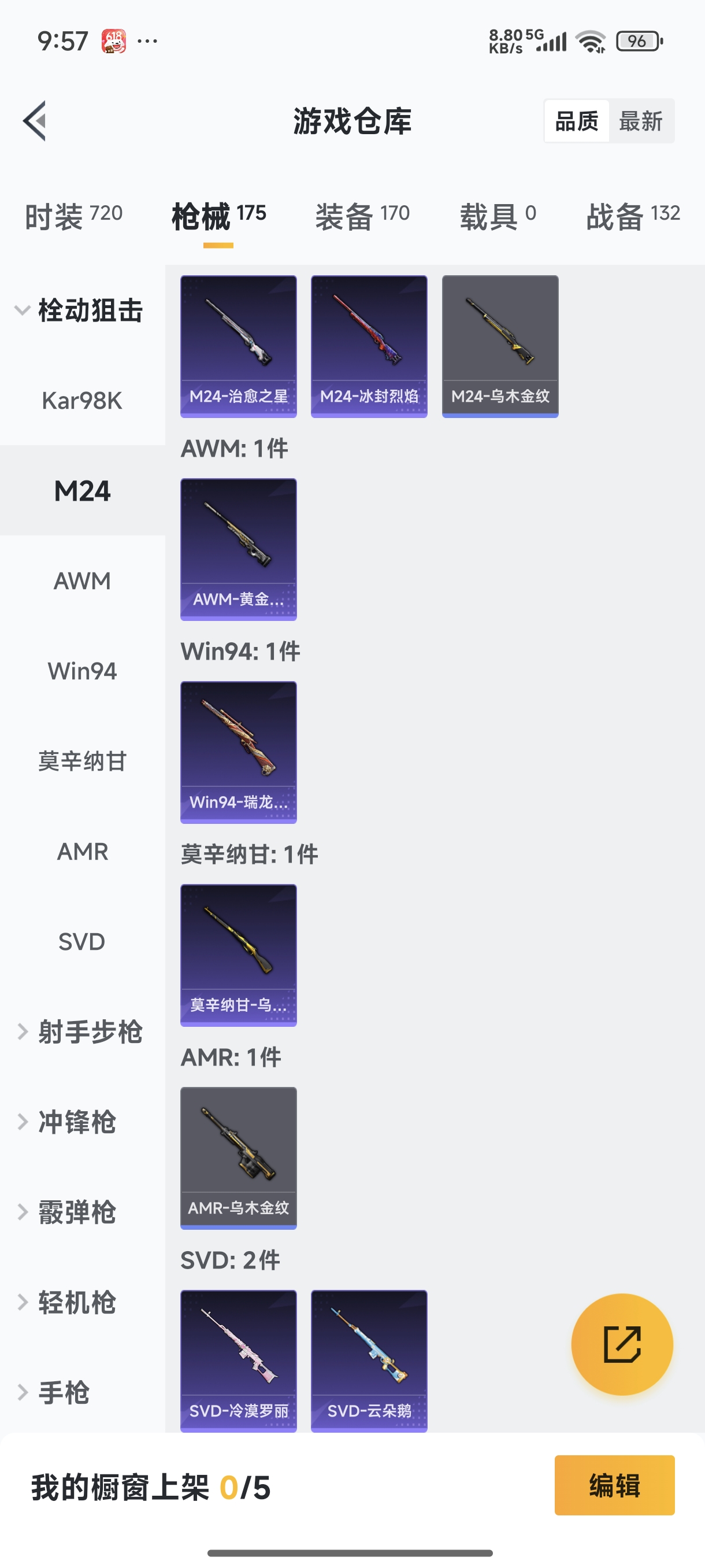Sort inventory by 最新
The image size is (705, 1568).
point(640,121)
